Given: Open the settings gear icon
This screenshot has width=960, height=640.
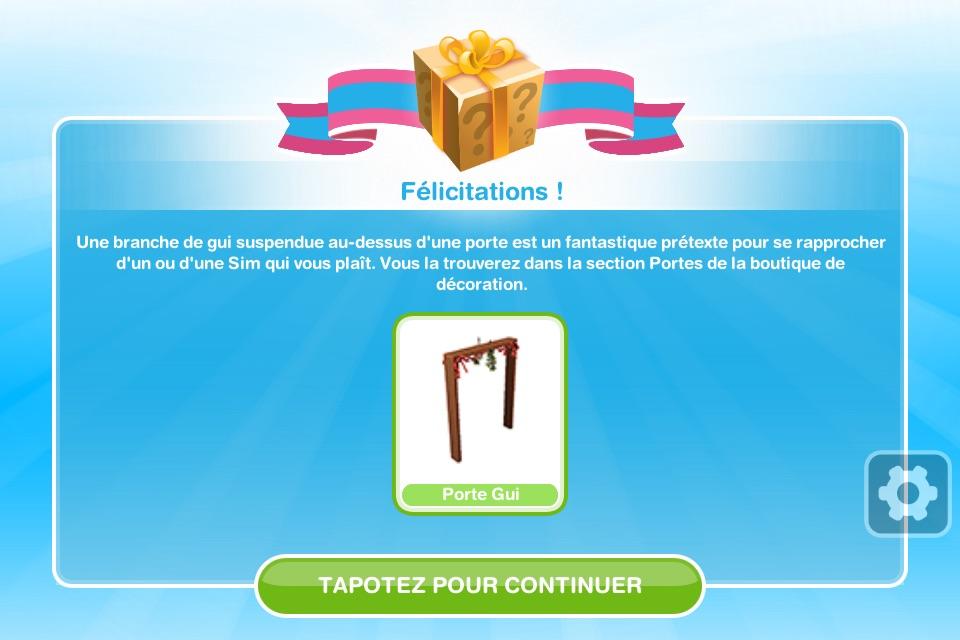Looking at the screenshot, I should 907,493.
